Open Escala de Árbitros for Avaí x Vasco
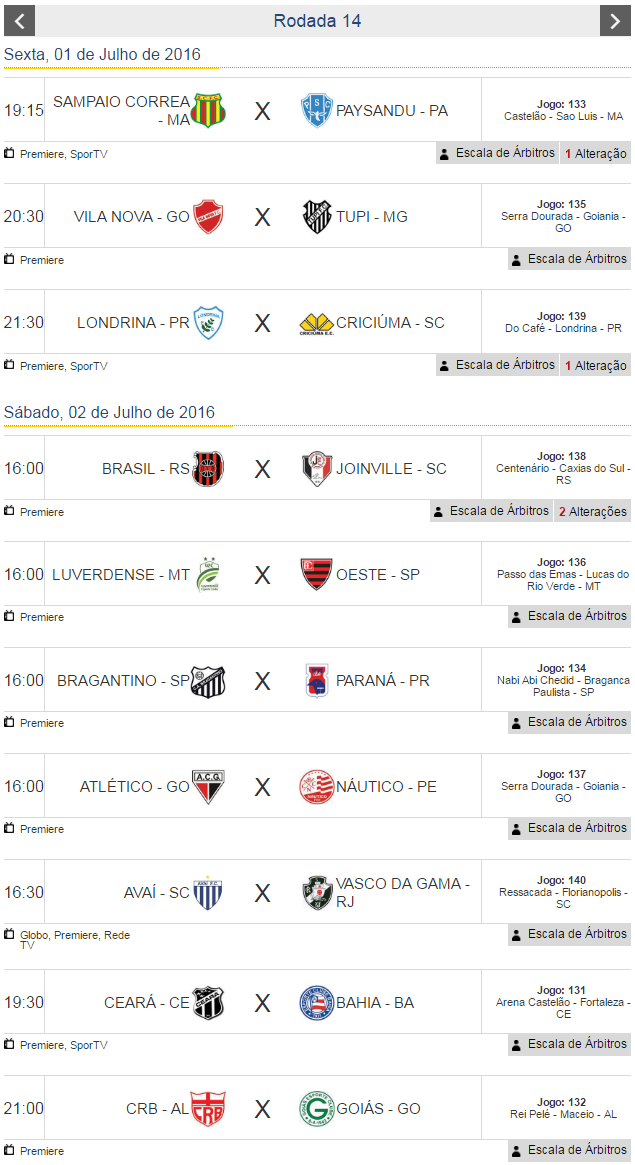 coord(569,934)
